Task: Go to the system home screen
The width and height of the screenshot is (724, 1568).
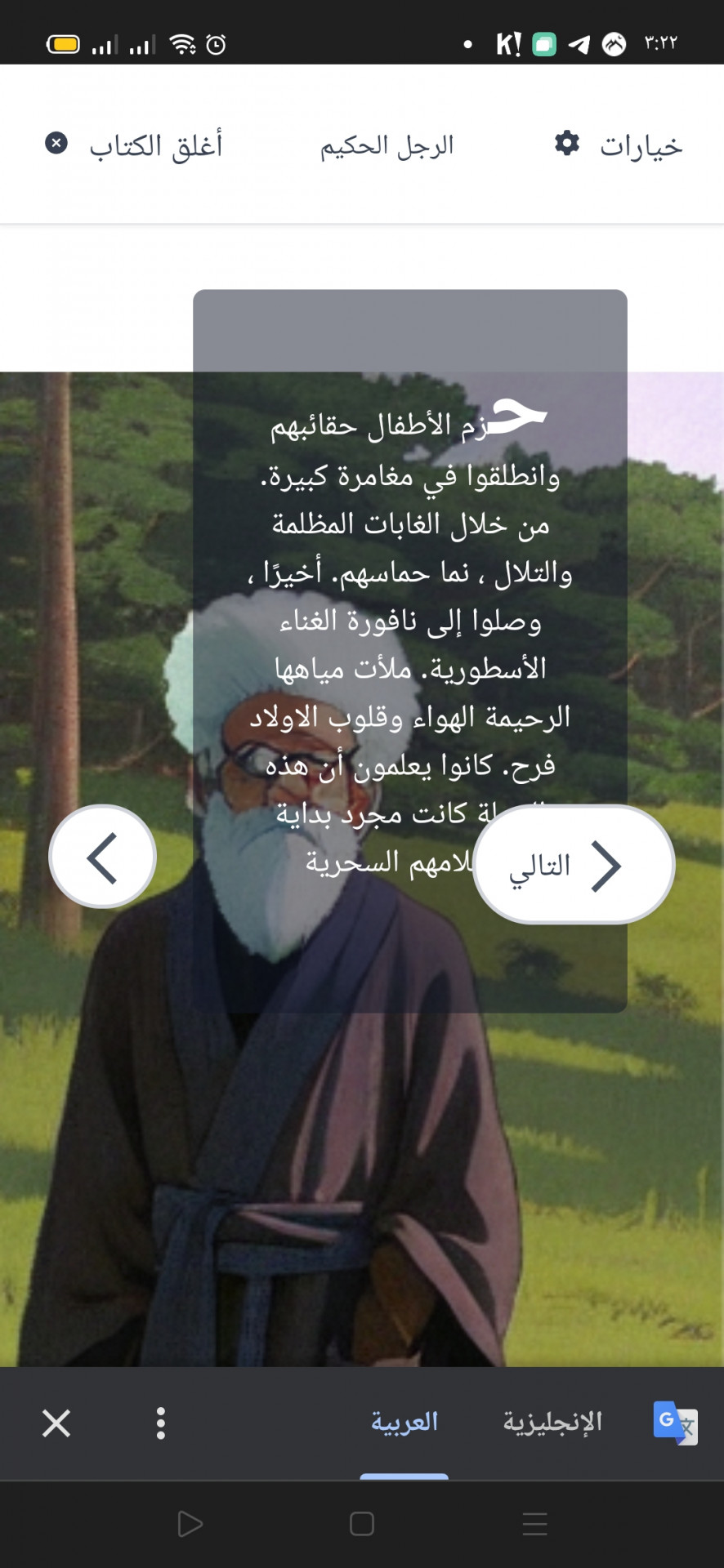Action: tap(362, 1524)
